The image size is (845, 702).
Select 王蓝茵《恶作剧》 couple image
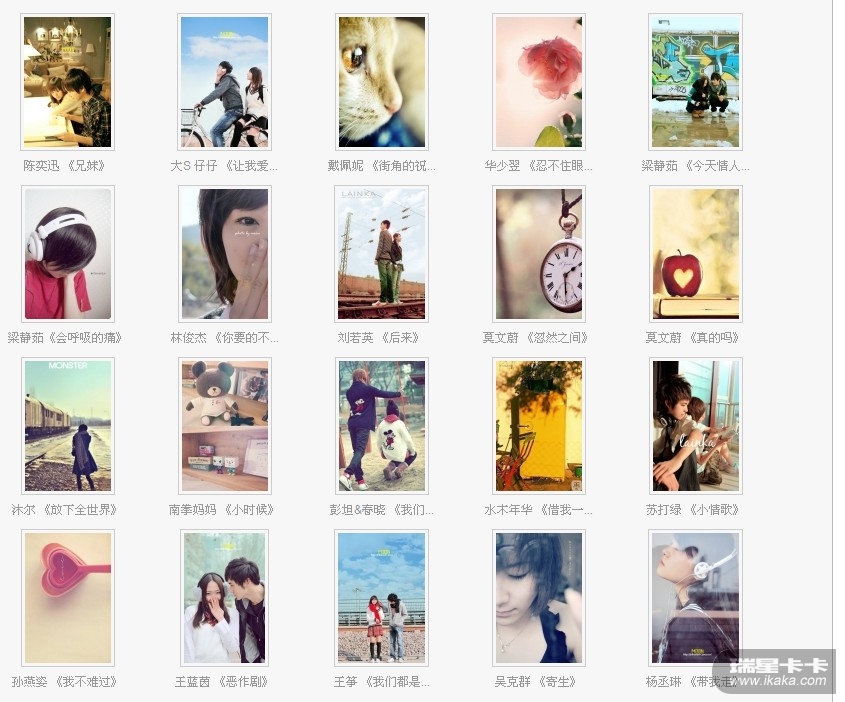(x=224, y=598)
